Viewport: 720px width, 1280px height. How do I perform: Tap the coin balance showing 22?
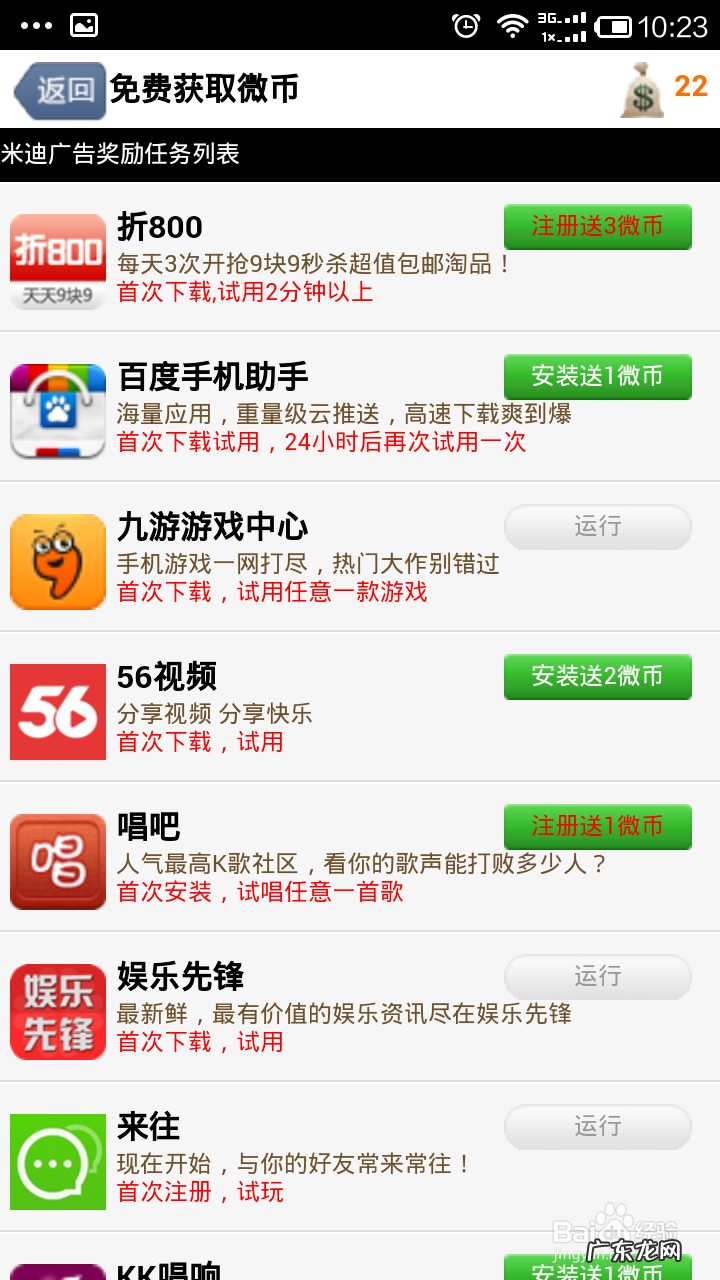click(692, 87)
